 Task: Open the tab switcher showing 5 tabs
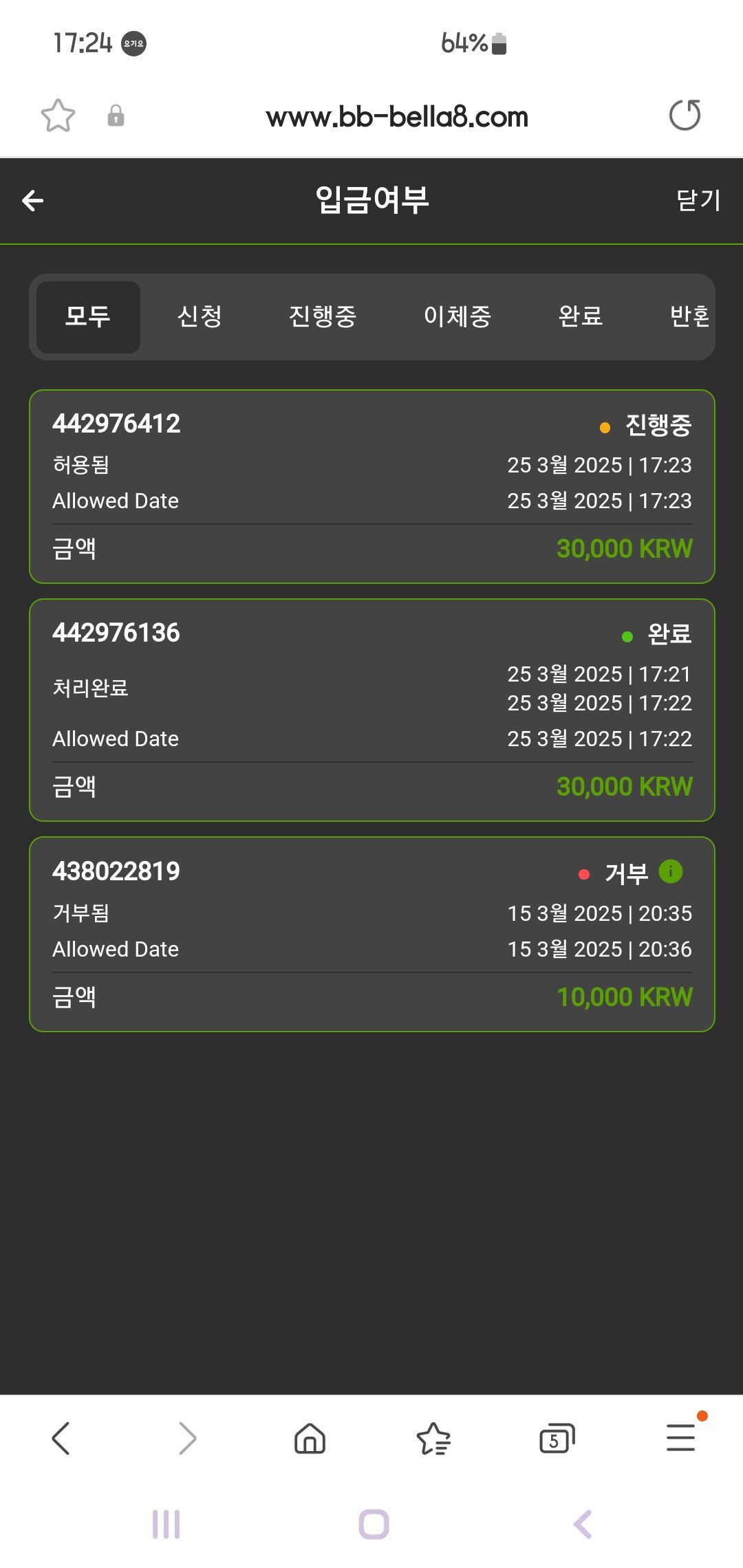click(x=557, y=1438)
